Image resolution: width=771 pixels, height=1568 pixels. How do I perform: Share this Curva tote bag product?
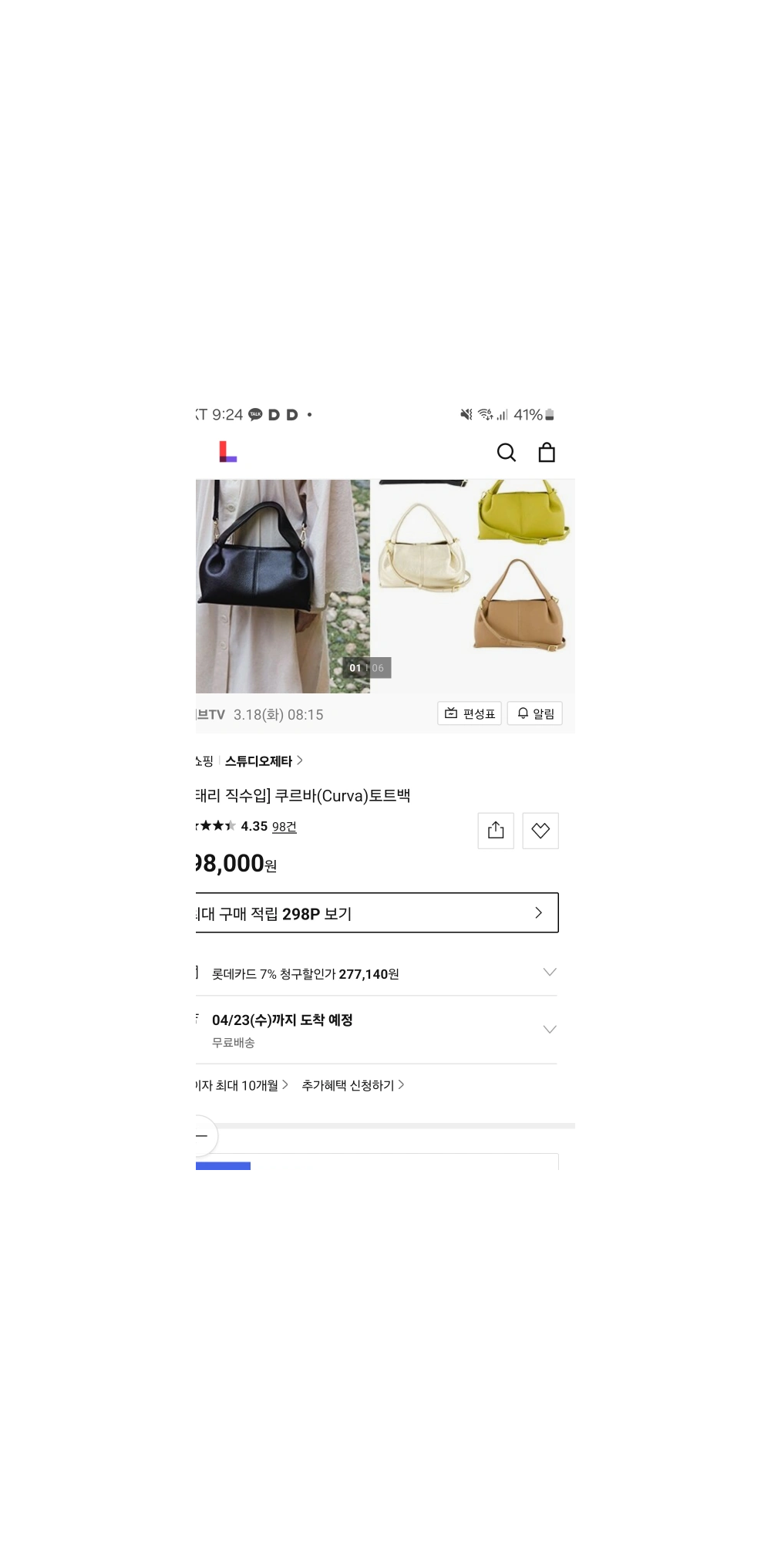(496, 831)
